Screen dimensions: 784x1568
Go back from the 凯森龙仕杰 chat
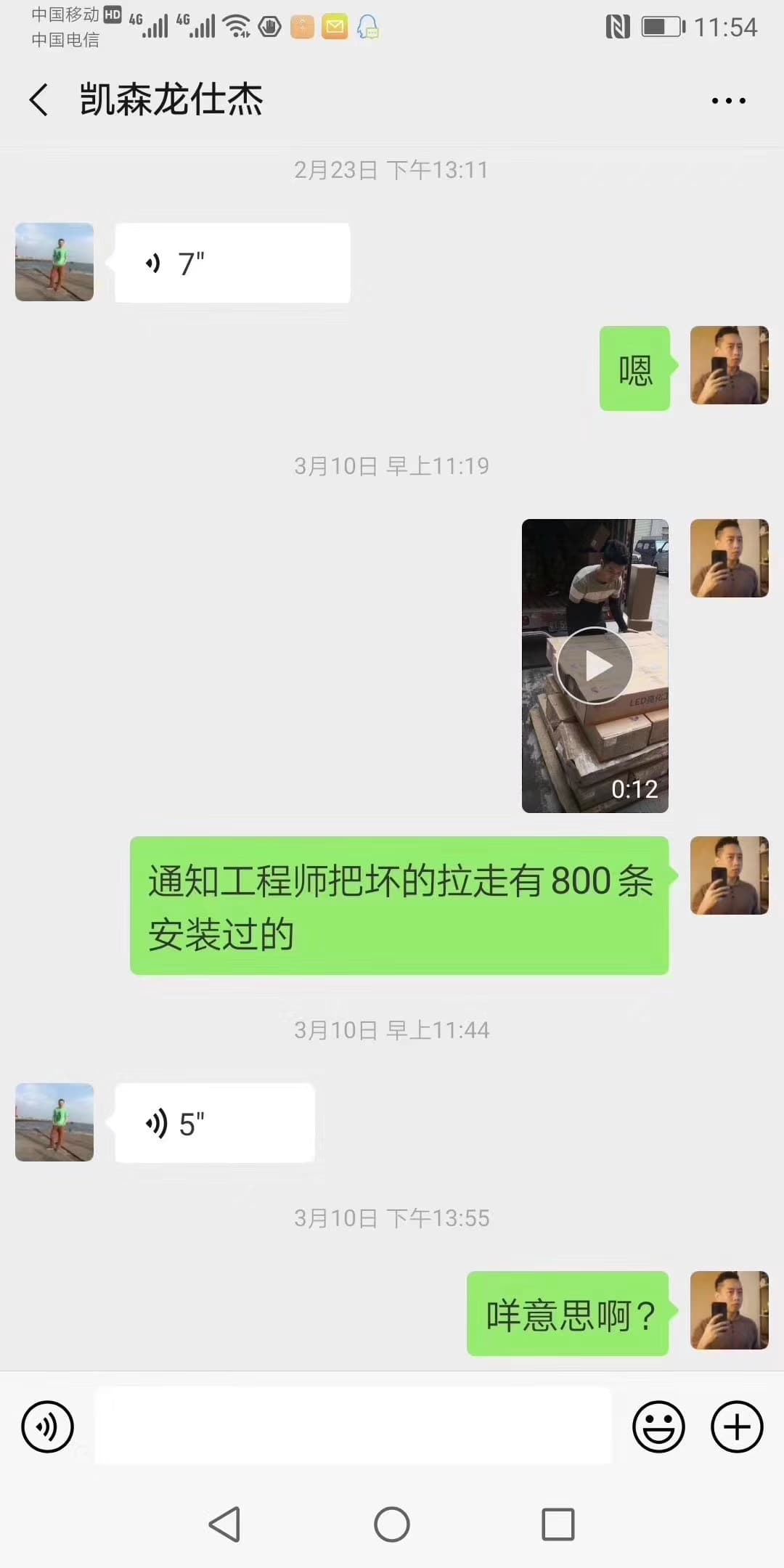pyautogui.click(x=39, y=99)
